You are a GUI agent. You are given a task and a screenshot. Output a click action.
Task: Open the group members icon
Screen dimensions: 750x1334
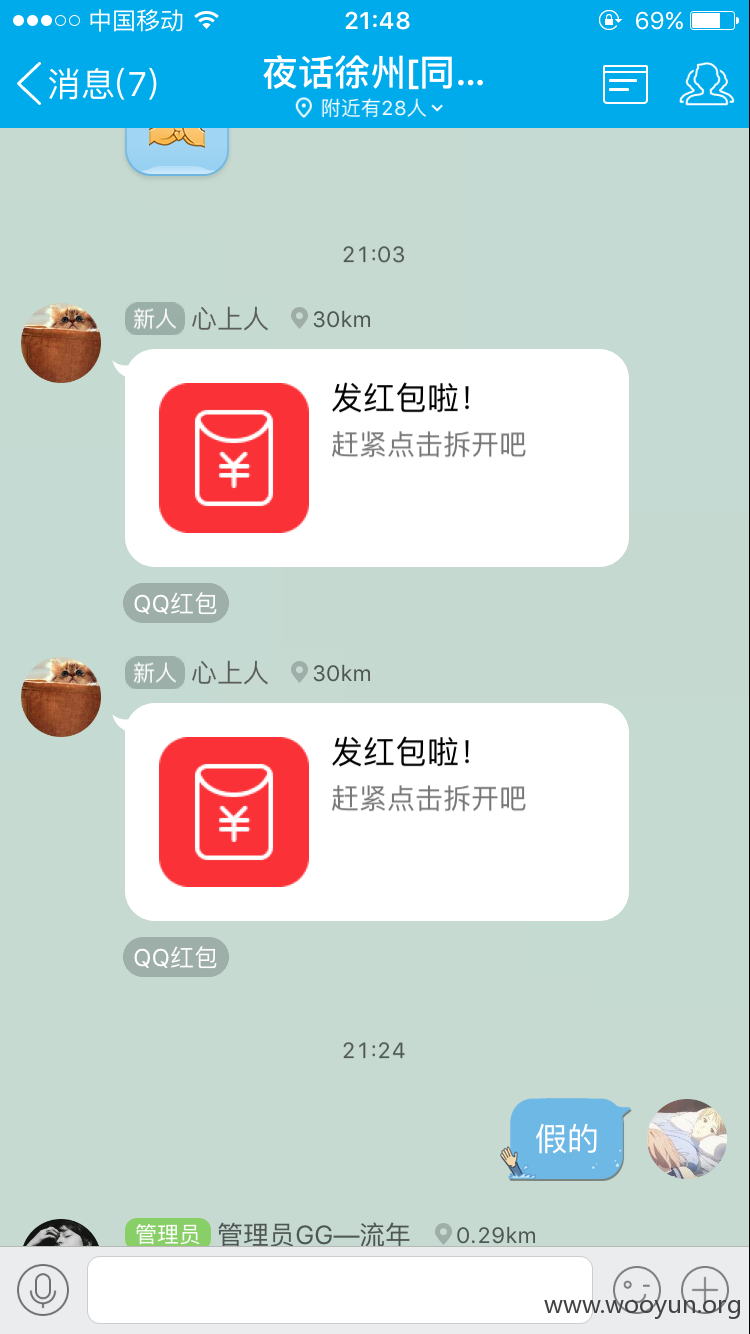tap(706, 84)
